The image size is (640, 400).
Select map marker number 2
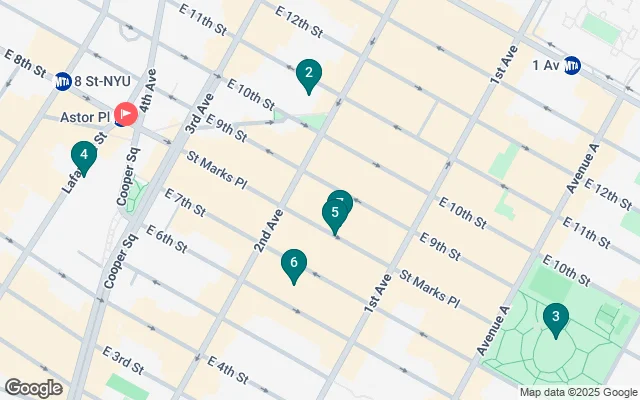coord(308,73)
